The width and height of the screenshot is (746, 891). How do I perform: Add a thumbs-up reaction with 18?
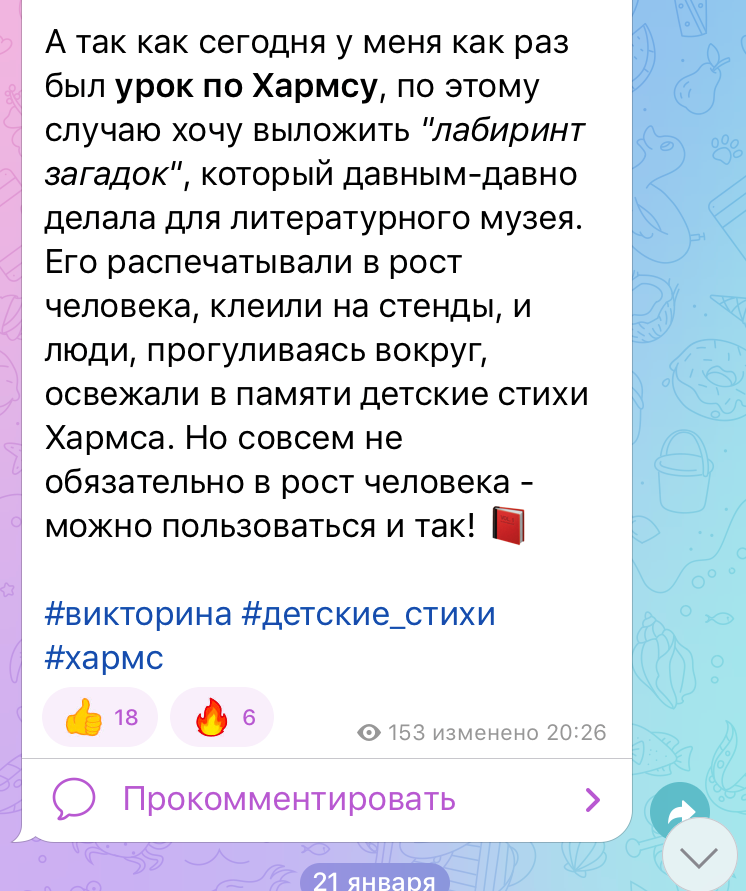(x=100, y=717)
